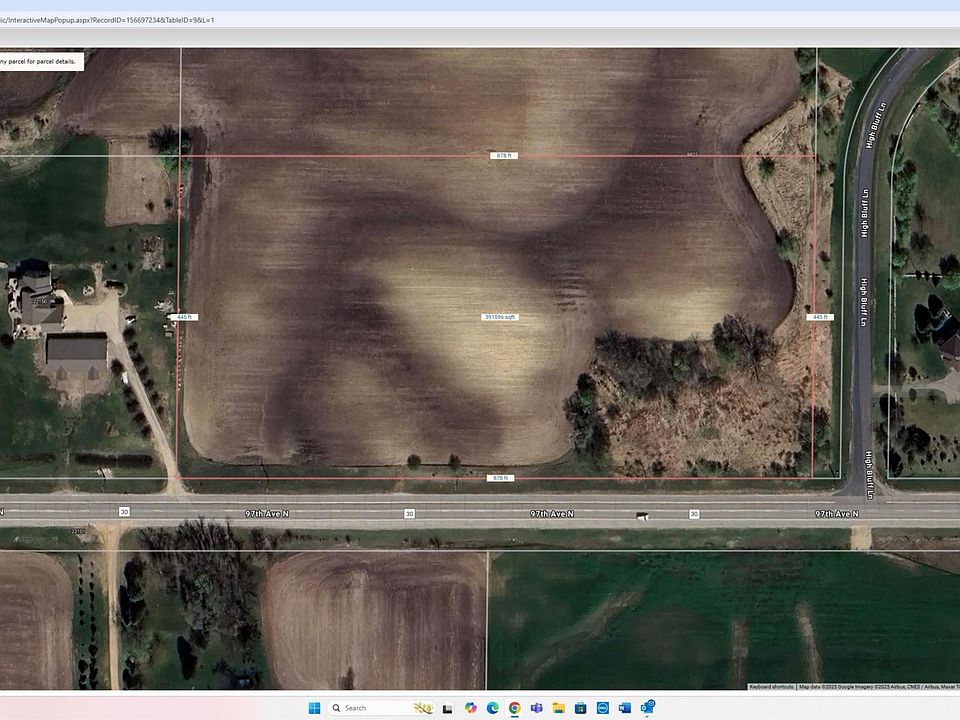Image resolution: width=960 pixels, height=720 pixels.
Task: Open File Explorer from the taskbar
Action: pyautogui.click(x=558, y=708)
